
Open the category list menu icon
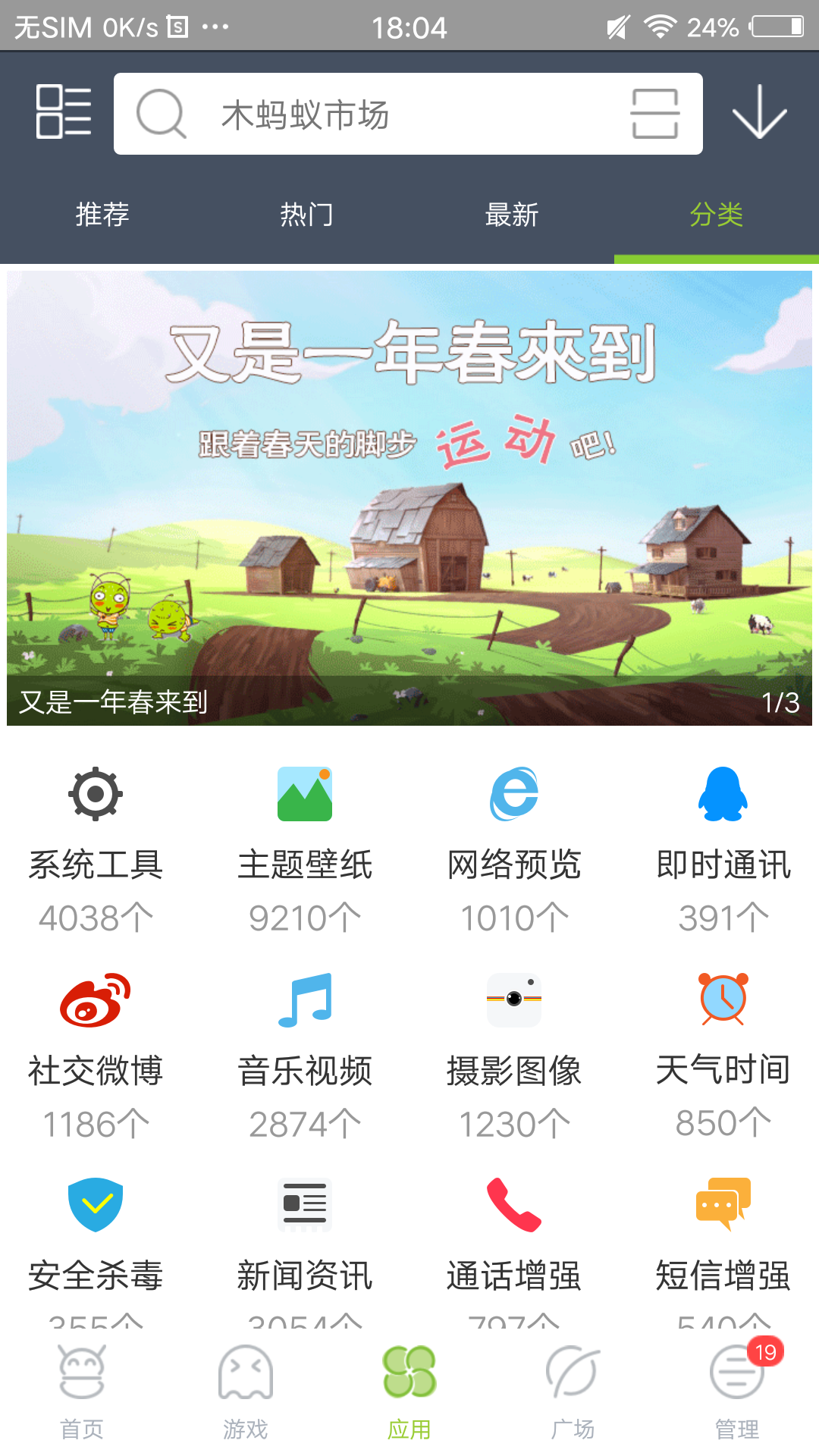tap(64, 112)
